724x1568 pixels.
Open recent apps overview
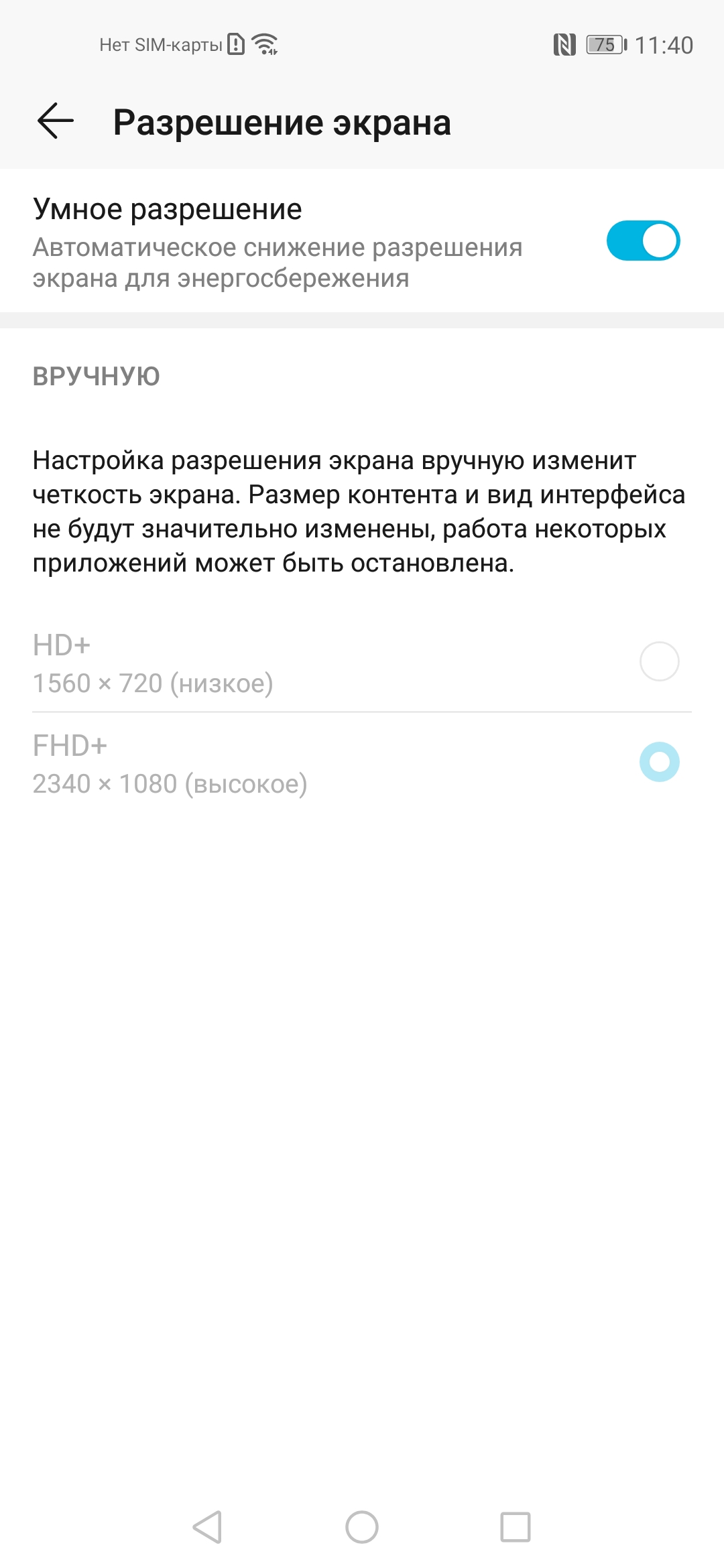[x=516, y=1527]
